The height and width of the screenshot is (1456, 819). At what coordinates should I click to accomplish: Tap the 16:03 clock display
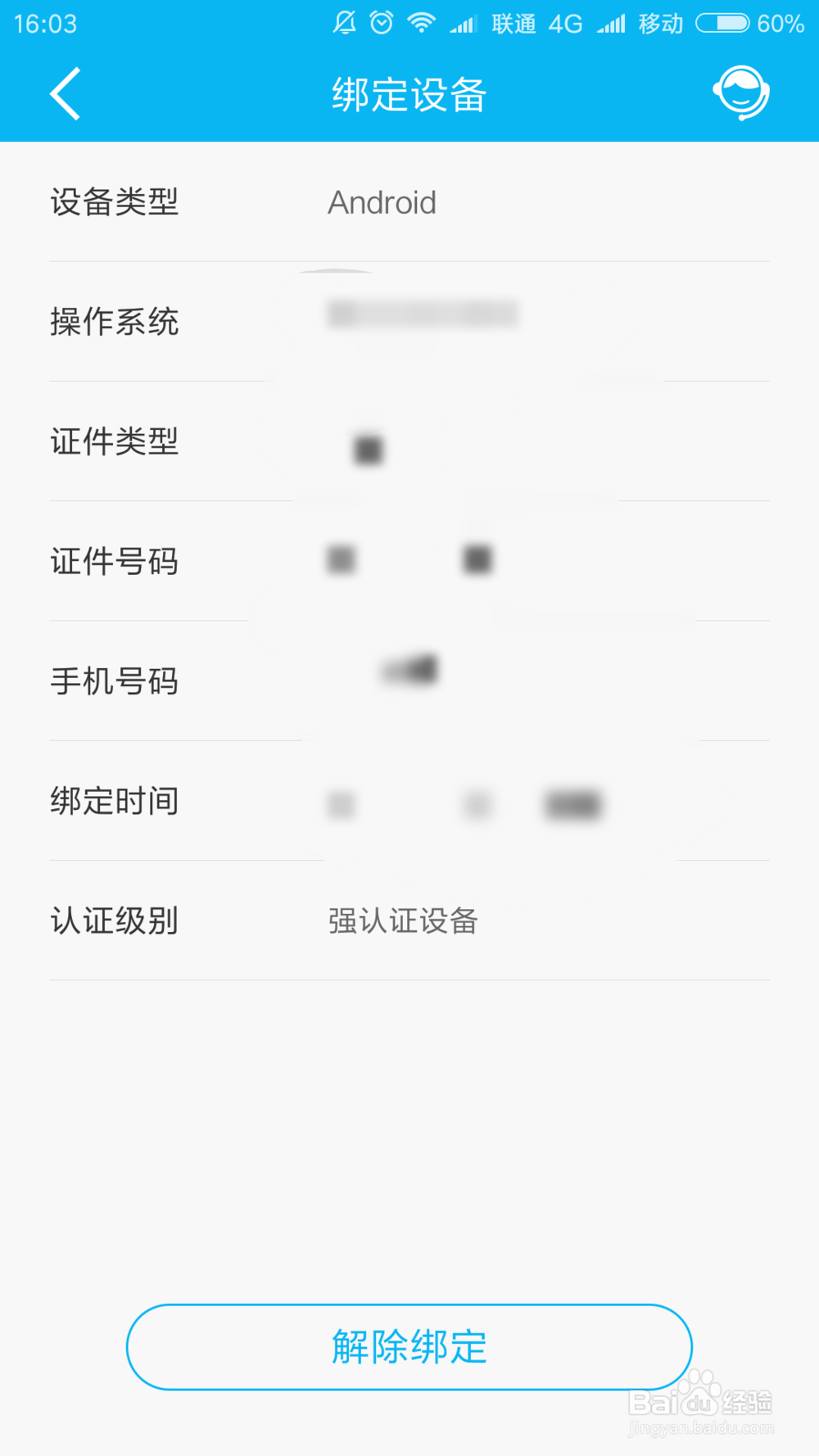[x=45, y=23]
